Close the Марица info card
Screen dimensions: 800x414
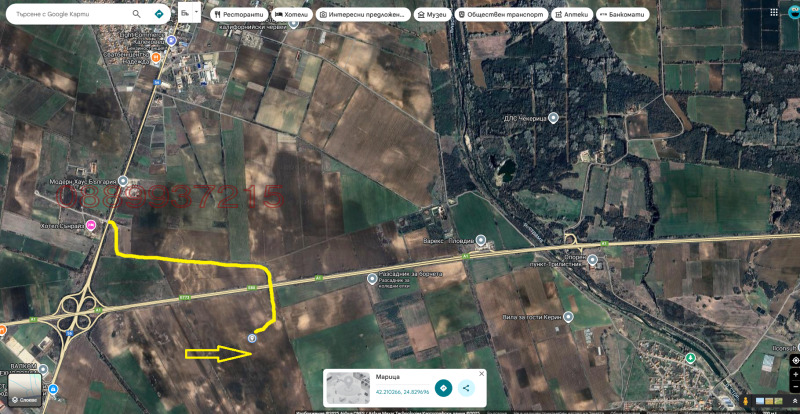click(482, 375)
